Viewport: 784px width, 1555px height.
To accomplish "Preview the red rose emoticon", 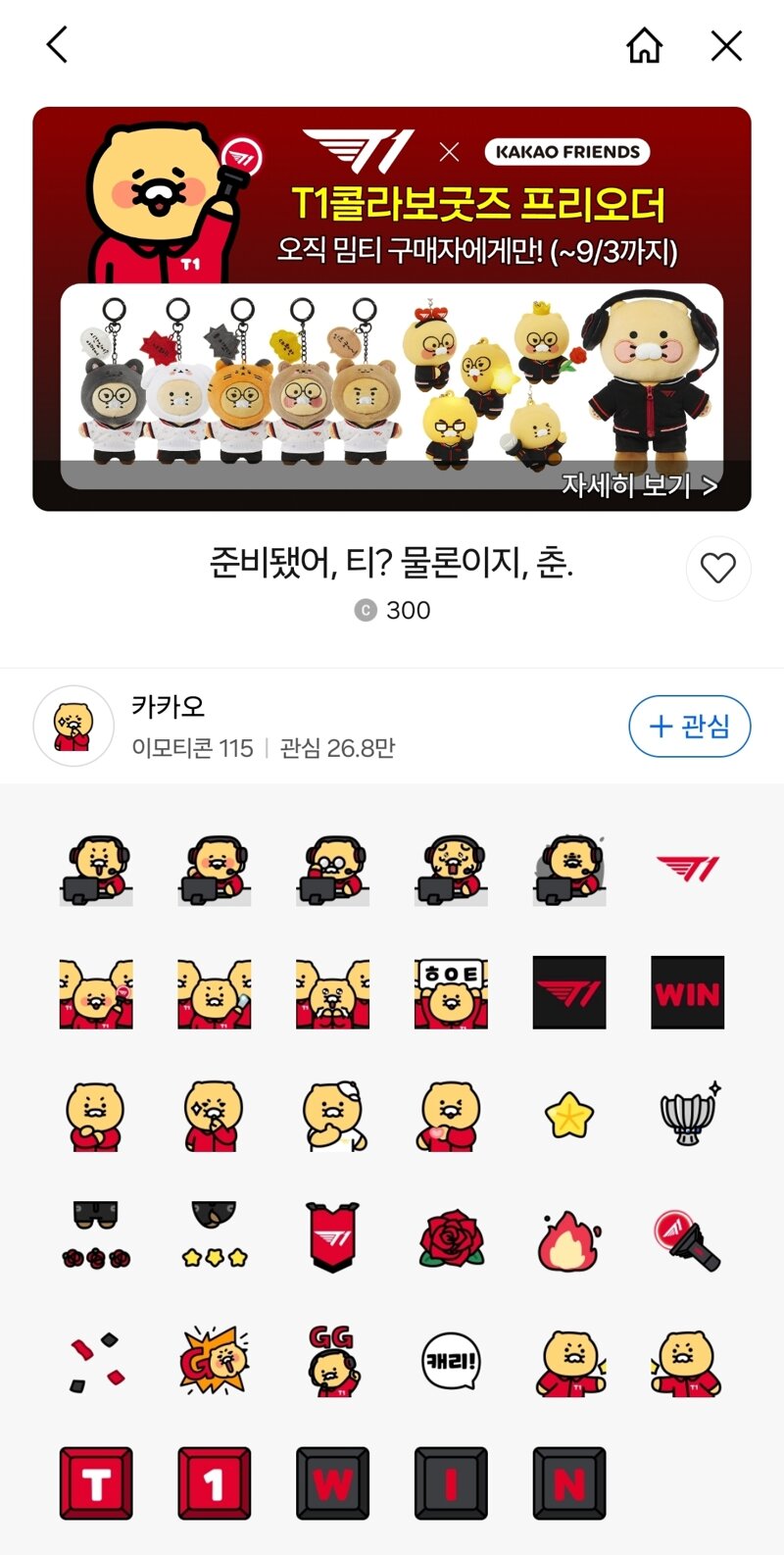I will coord(451,1239).
